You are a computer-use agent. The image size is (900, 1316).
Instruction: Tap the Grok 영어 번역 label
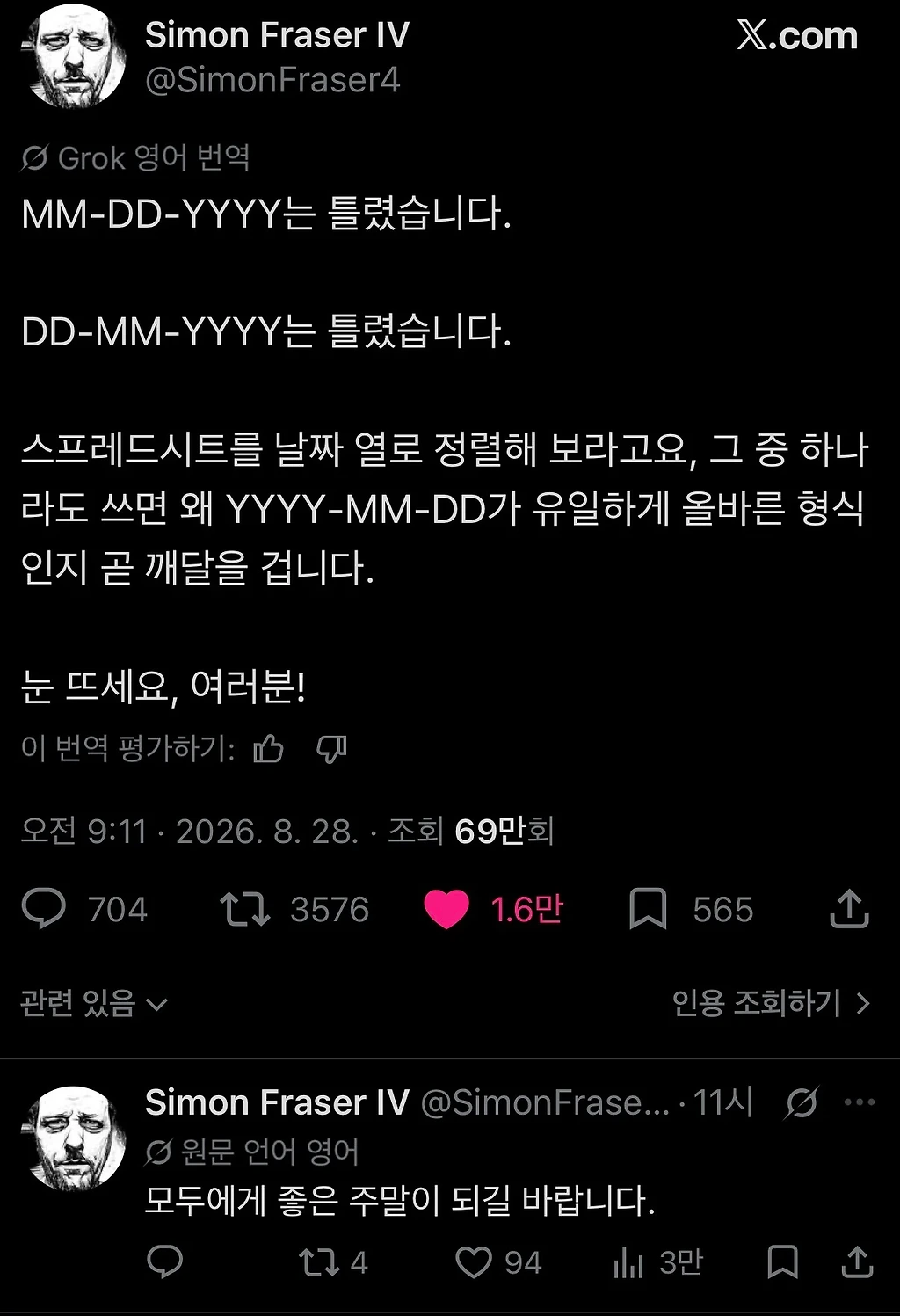point(136,158)
